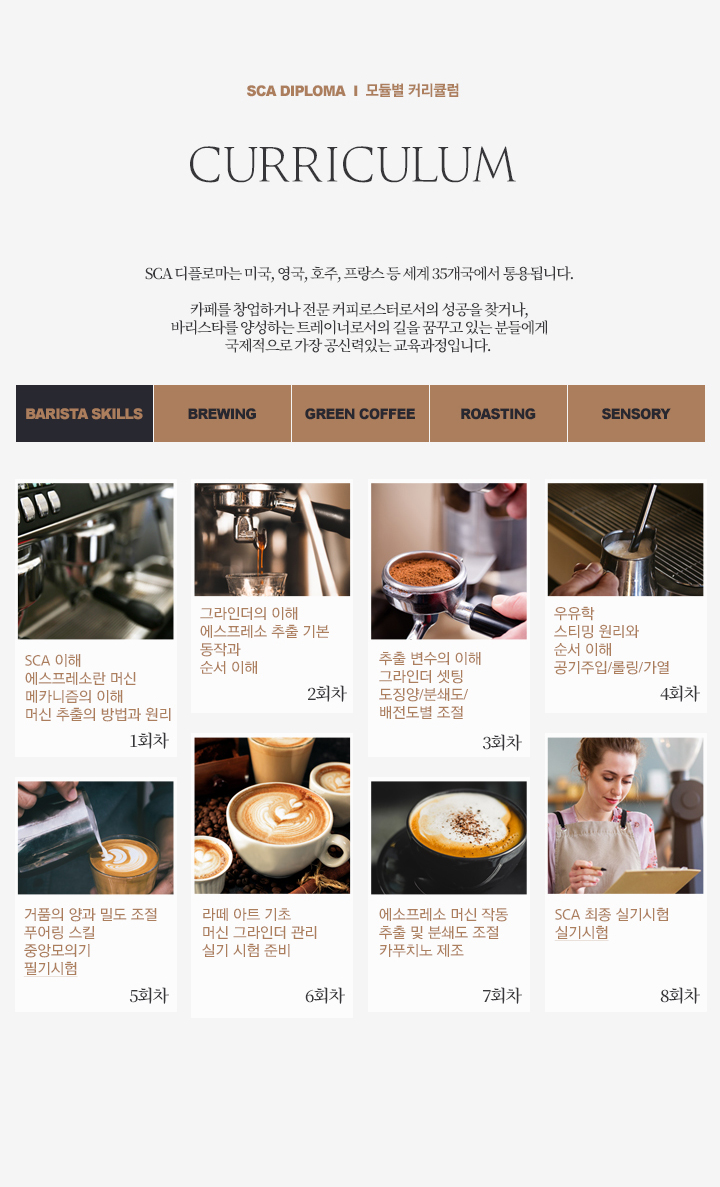Select the Barista Skills tab
The image size is (720, 1187).
(x=84, y=413)
